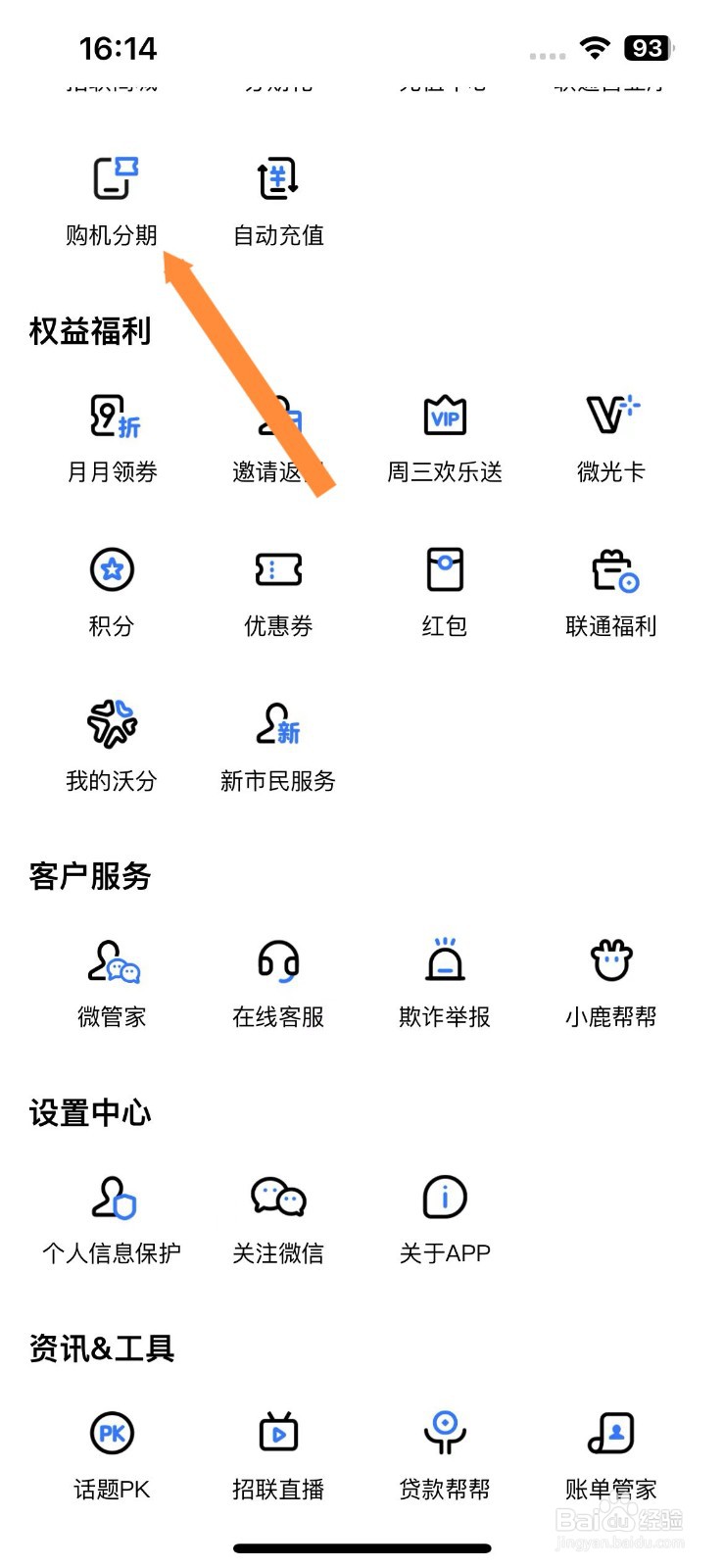The width and height of the screenshot is (724, 1568).
Task: Tap 周三欢乐送 VIP offer
Action: click(445, 439)
